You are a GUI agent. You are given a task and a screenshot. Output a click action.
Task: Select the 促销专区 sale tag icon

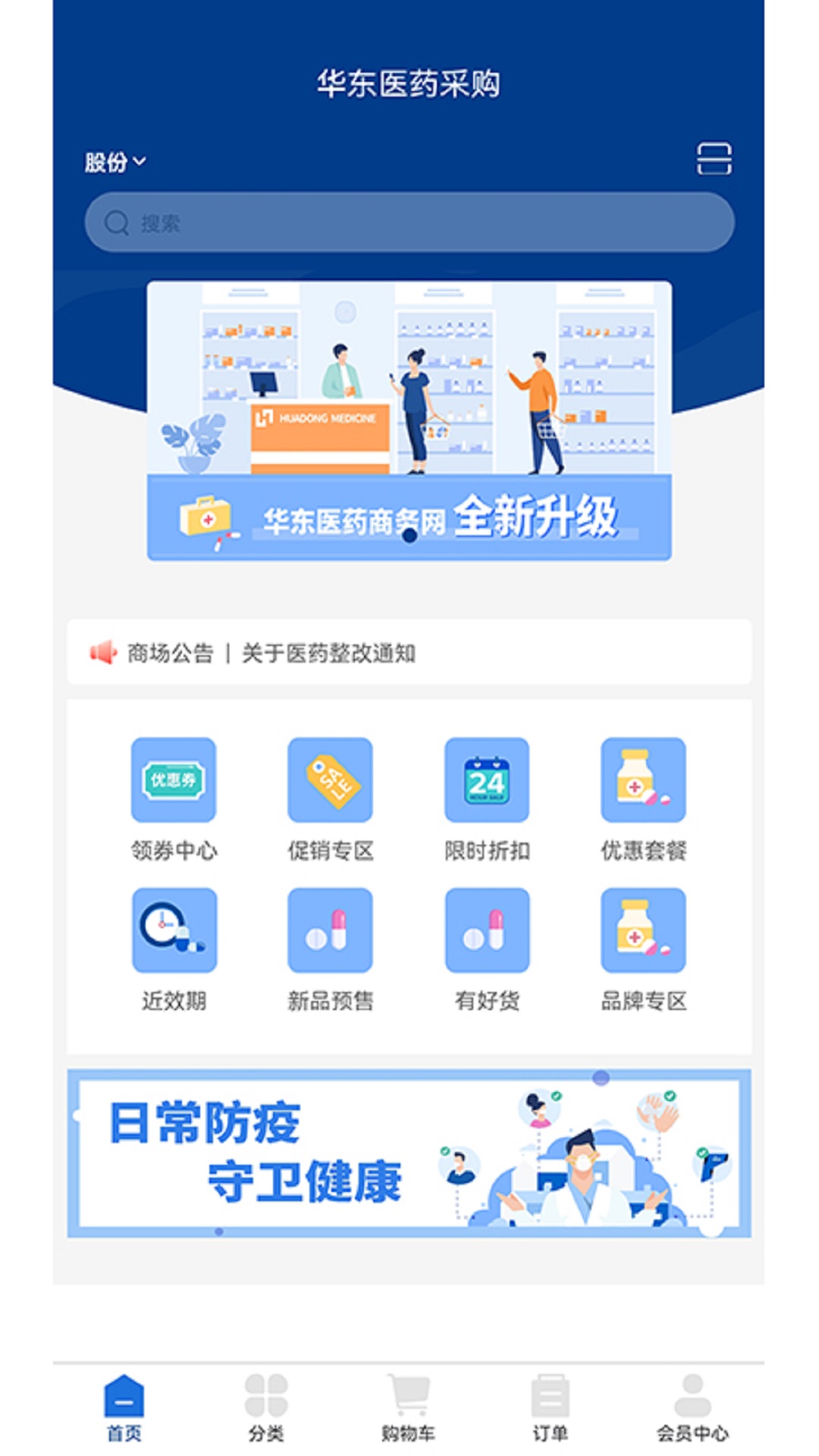pyautogui.click(x=330, y=781)
